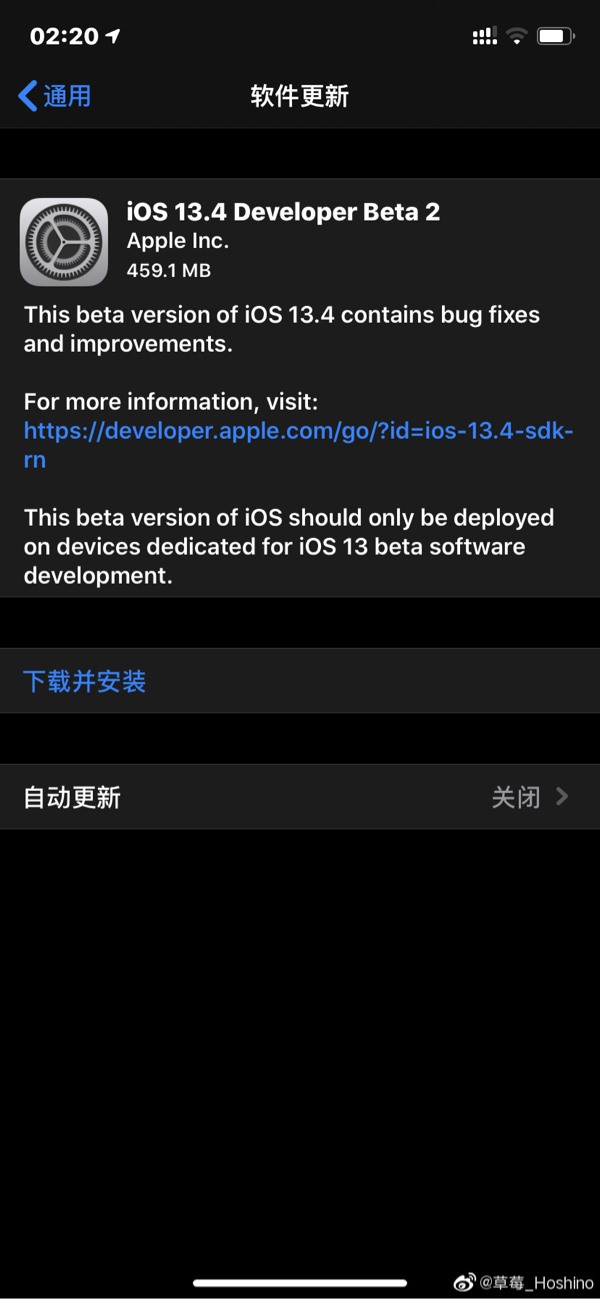The height and width of the screenshot is (1299, 600).
Task: Tap 下载并安装 to download the update
Action: click(x=85, y=682)
